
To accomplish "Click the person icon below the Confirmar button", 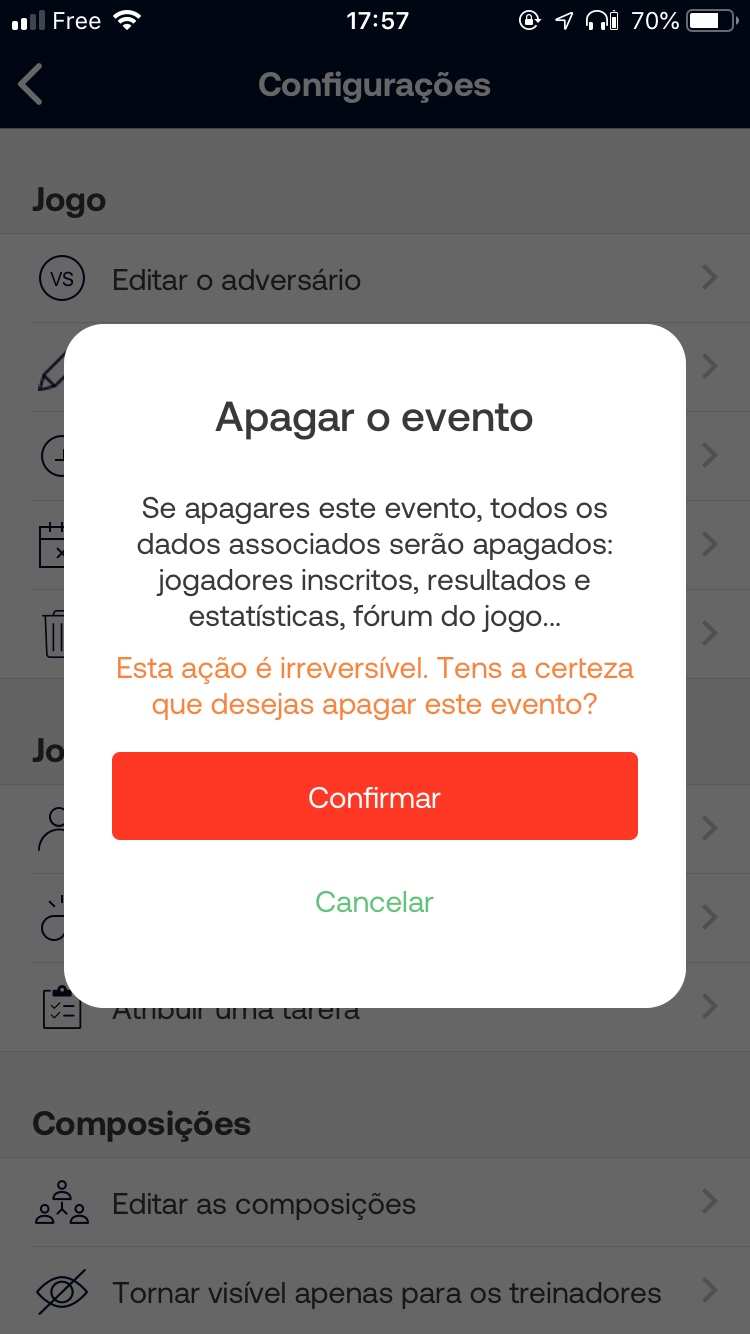I will pyautogui.click(x=55, y=828).
